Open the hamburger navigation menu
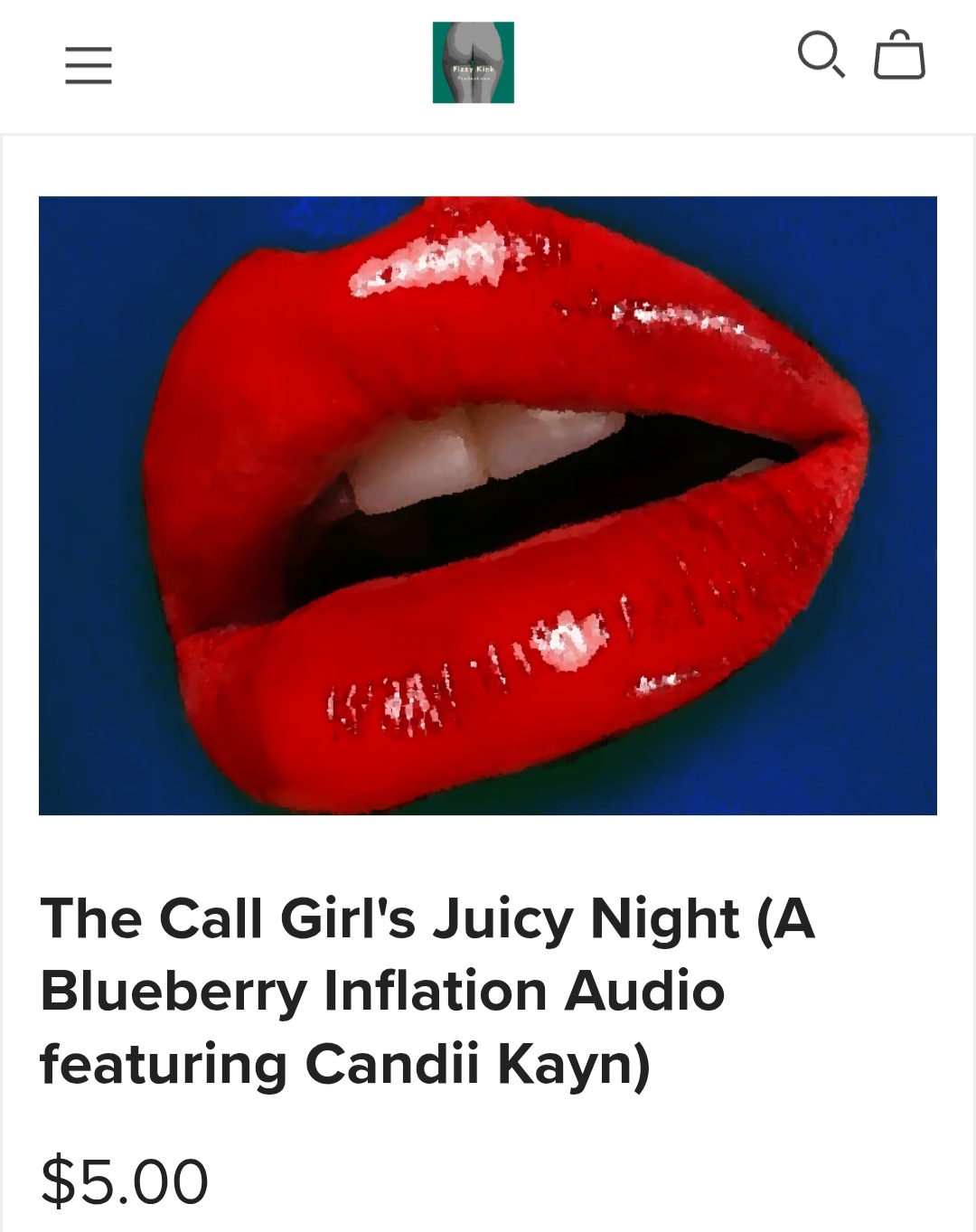Image resolution: width=976 pixels, height=1232 pixels. point(89,65)
